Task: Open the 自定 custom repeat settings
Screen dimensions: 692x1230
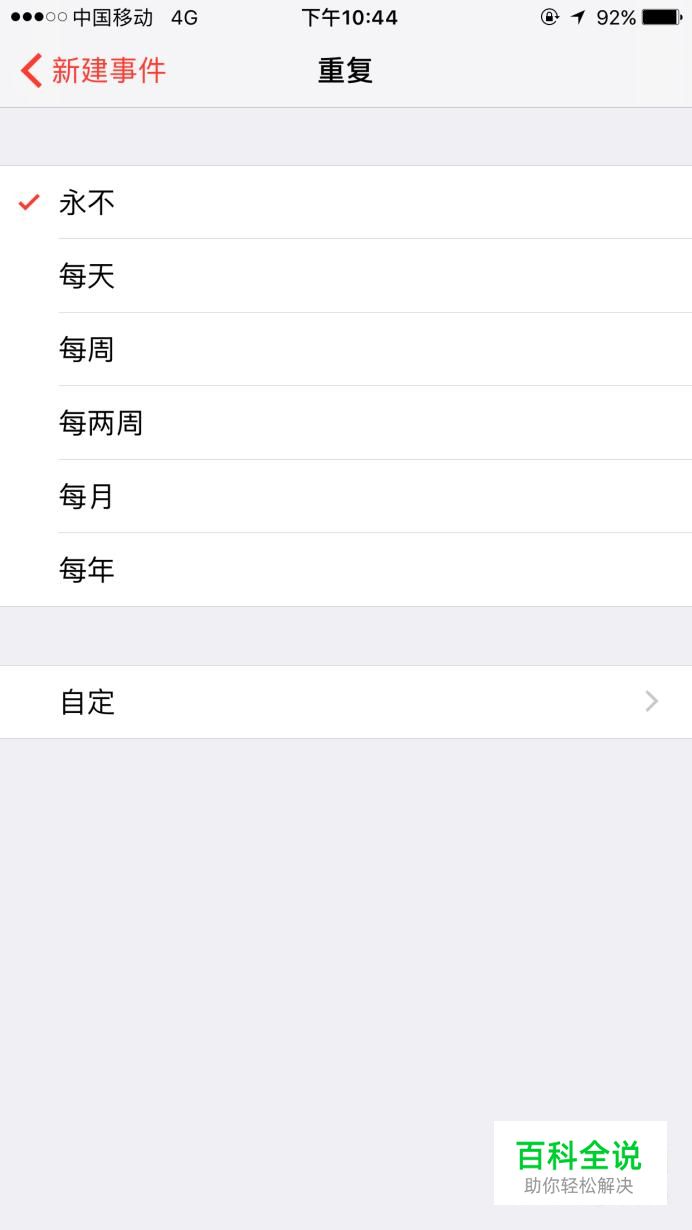Action: (346, 702)
